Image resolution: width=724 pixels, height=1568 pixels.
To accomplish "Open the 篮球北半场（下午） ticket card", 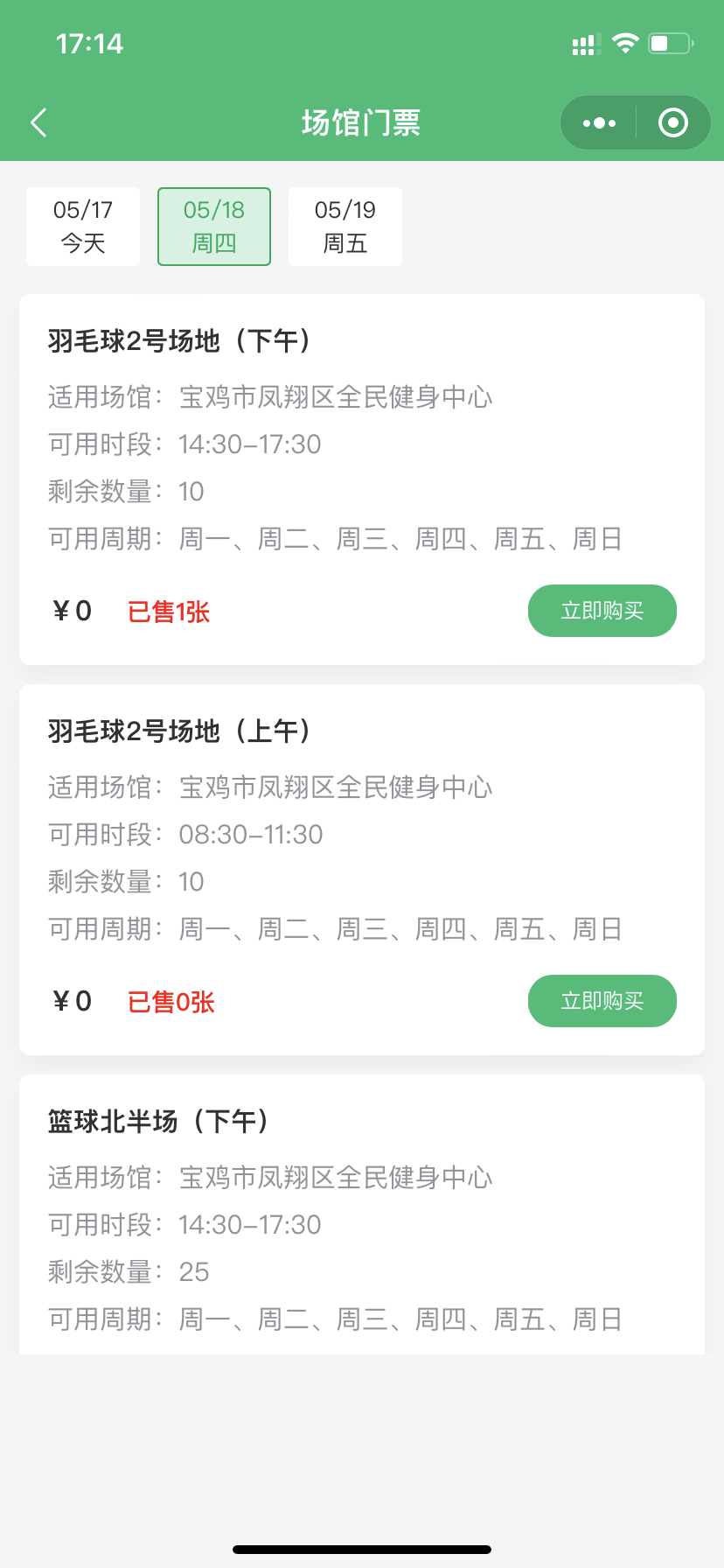I will coord(361,1214).
